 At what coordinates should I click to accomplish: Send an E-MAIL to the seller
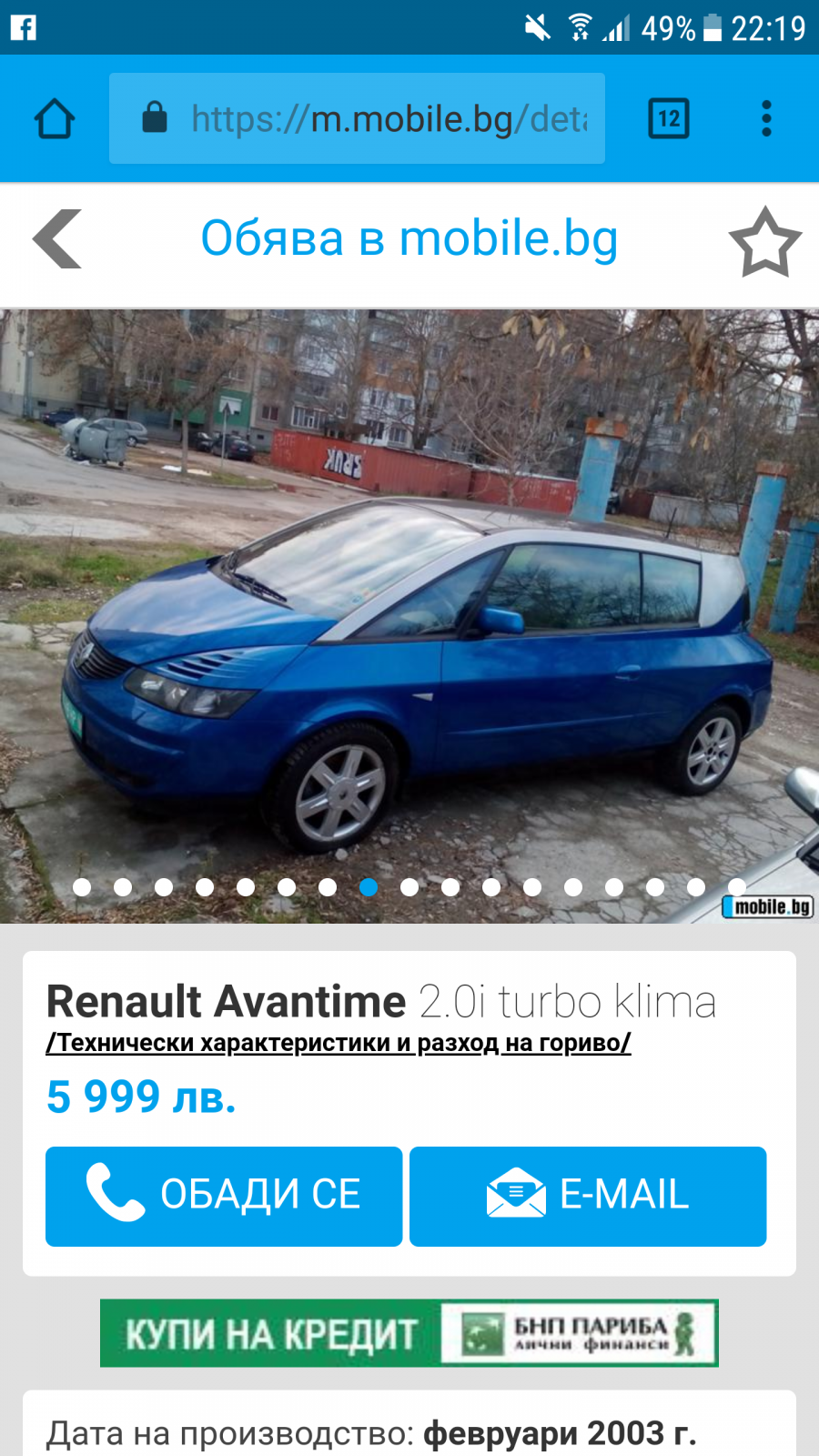pyautogui.click(x=588, y=1196)
